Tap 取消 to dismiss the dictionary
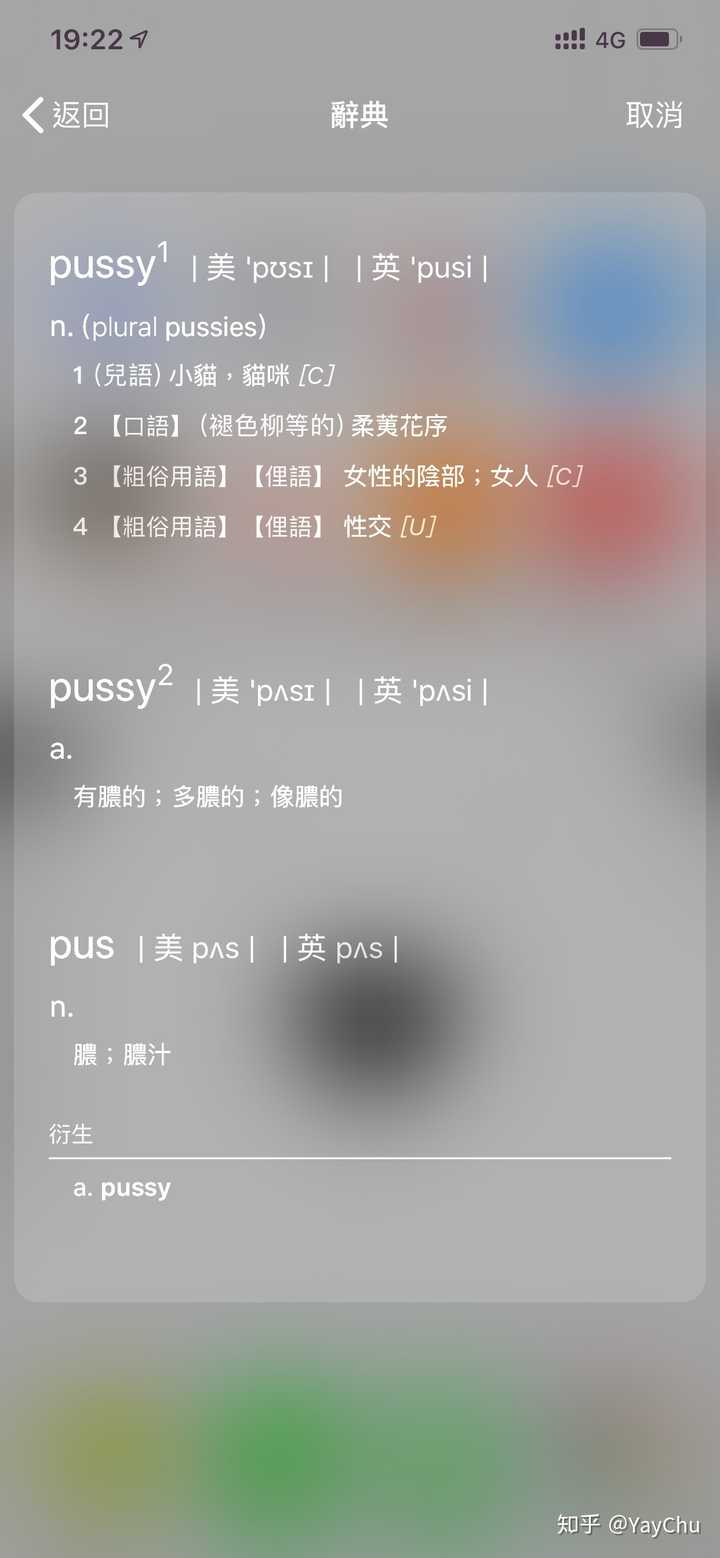Image resolution: width=720 pixels, height=1558 pixels. [655, 115]
